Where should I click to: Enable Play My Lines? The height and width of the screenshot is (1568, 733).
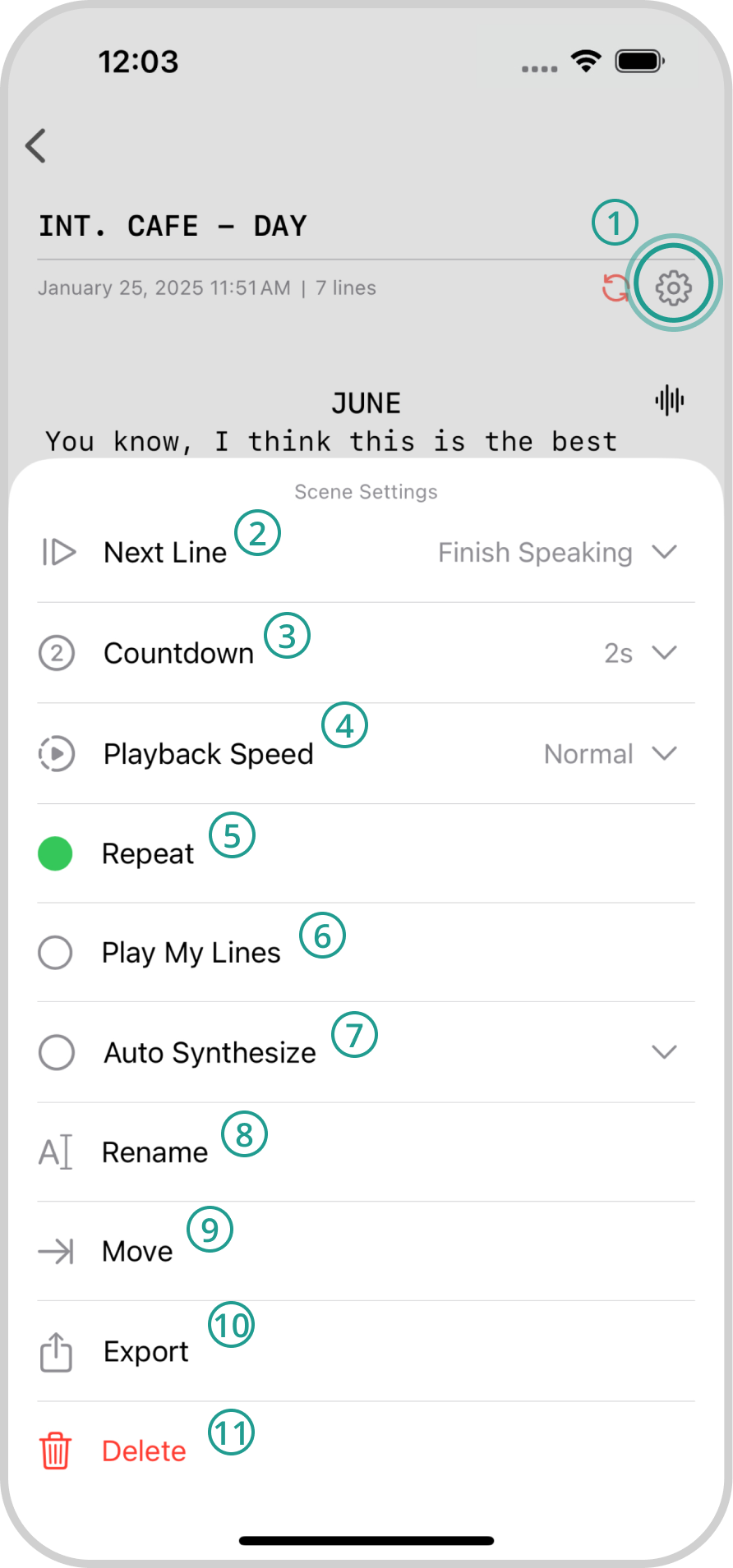(56, 953)
